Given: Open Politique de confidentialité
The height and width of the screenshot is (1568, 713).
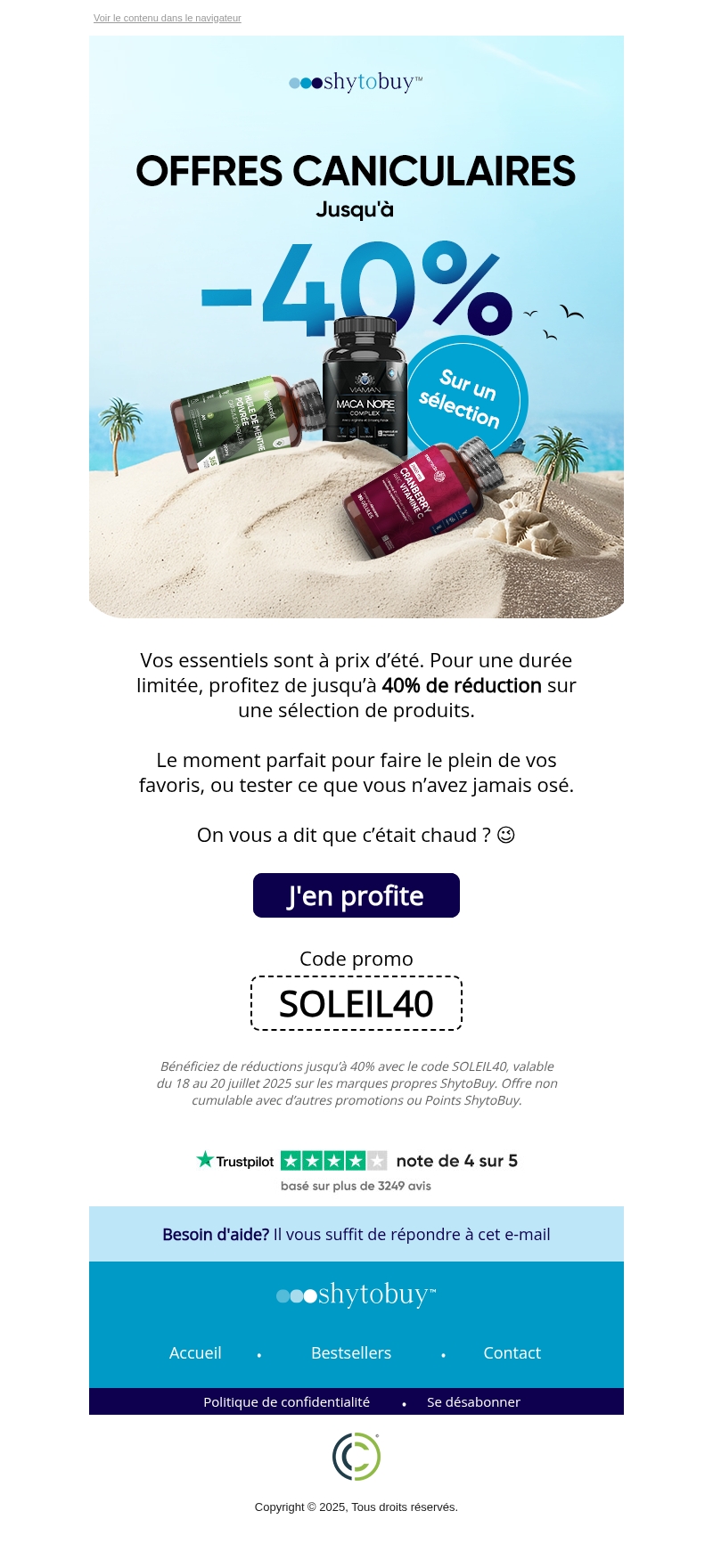Looking at the screenshot, I should coord(286,1401).
